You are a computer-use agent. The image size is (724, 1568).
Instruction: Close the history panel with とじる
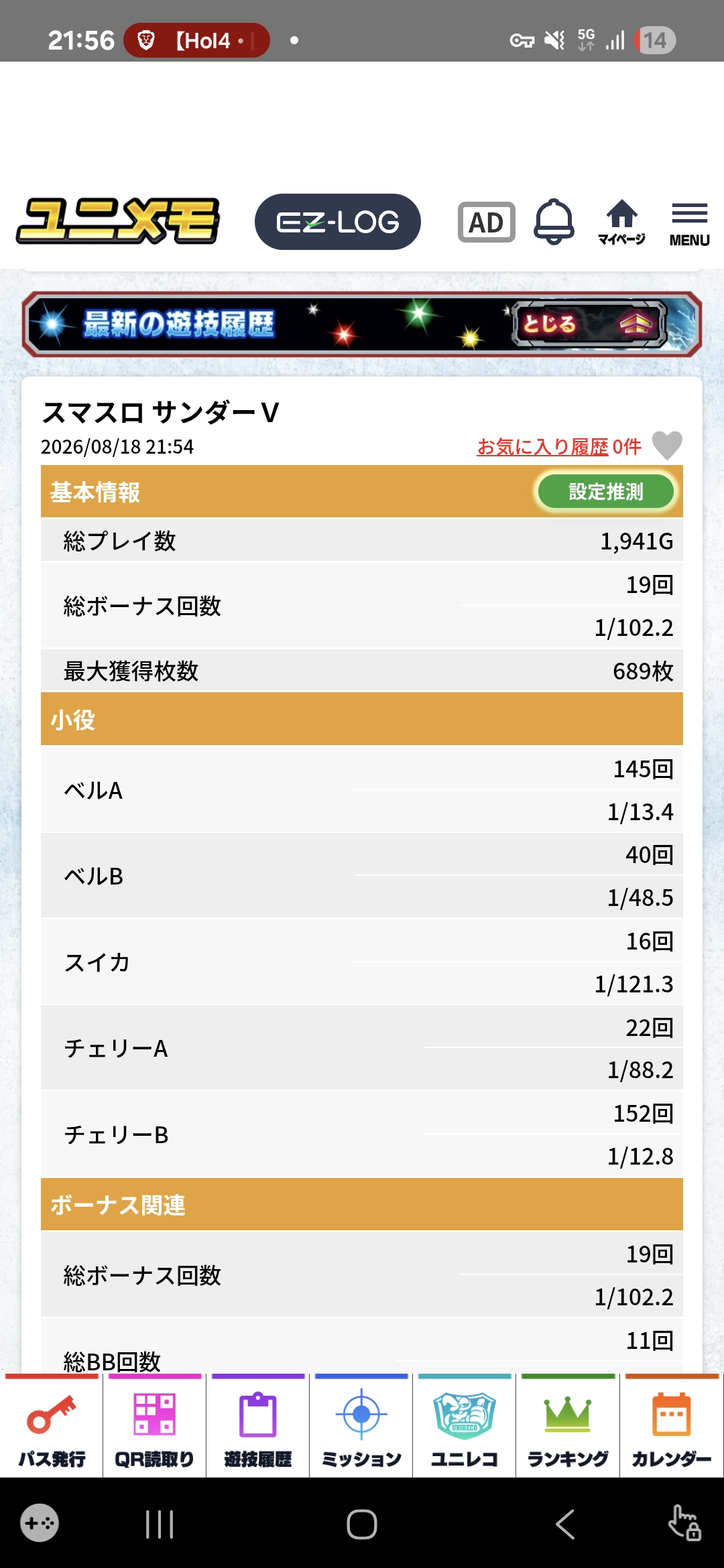590,324
